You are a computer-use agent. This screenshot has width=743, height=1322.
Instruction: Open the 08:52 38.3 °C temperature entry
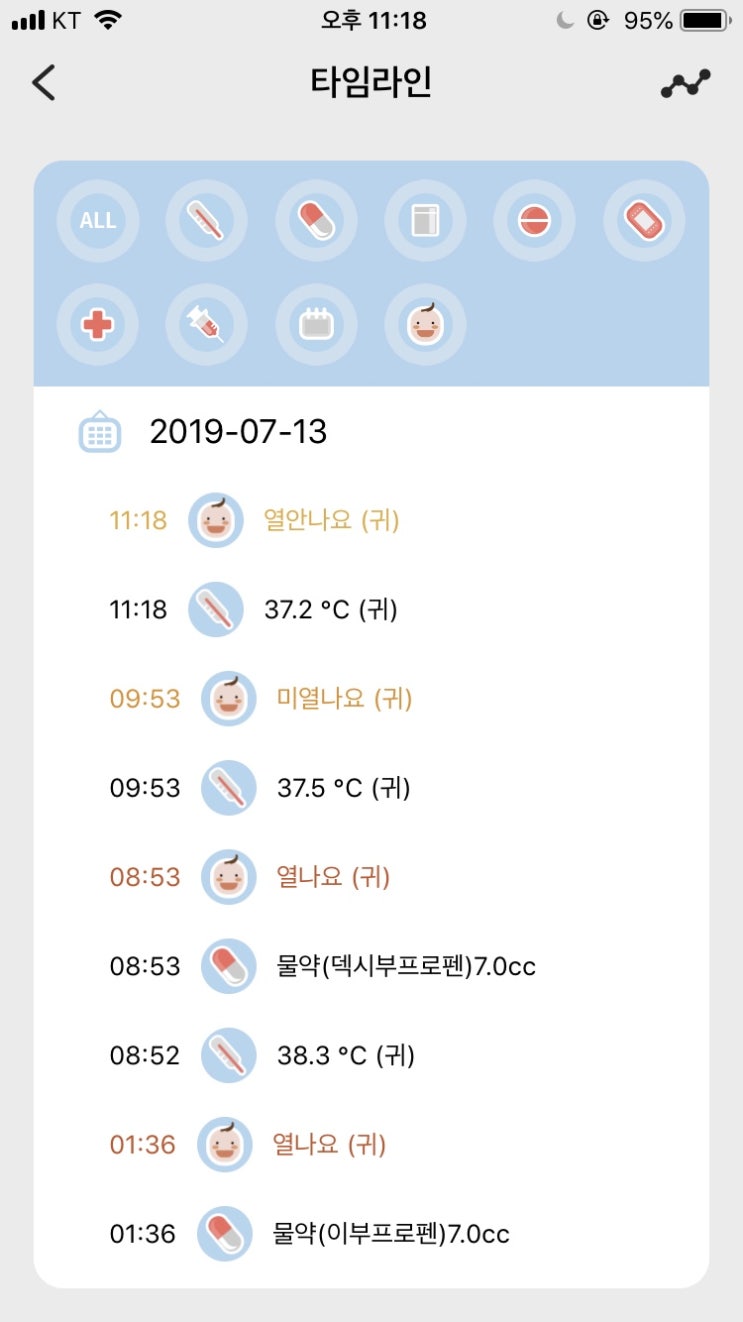pyautogui.click(x=345, y=1055)
